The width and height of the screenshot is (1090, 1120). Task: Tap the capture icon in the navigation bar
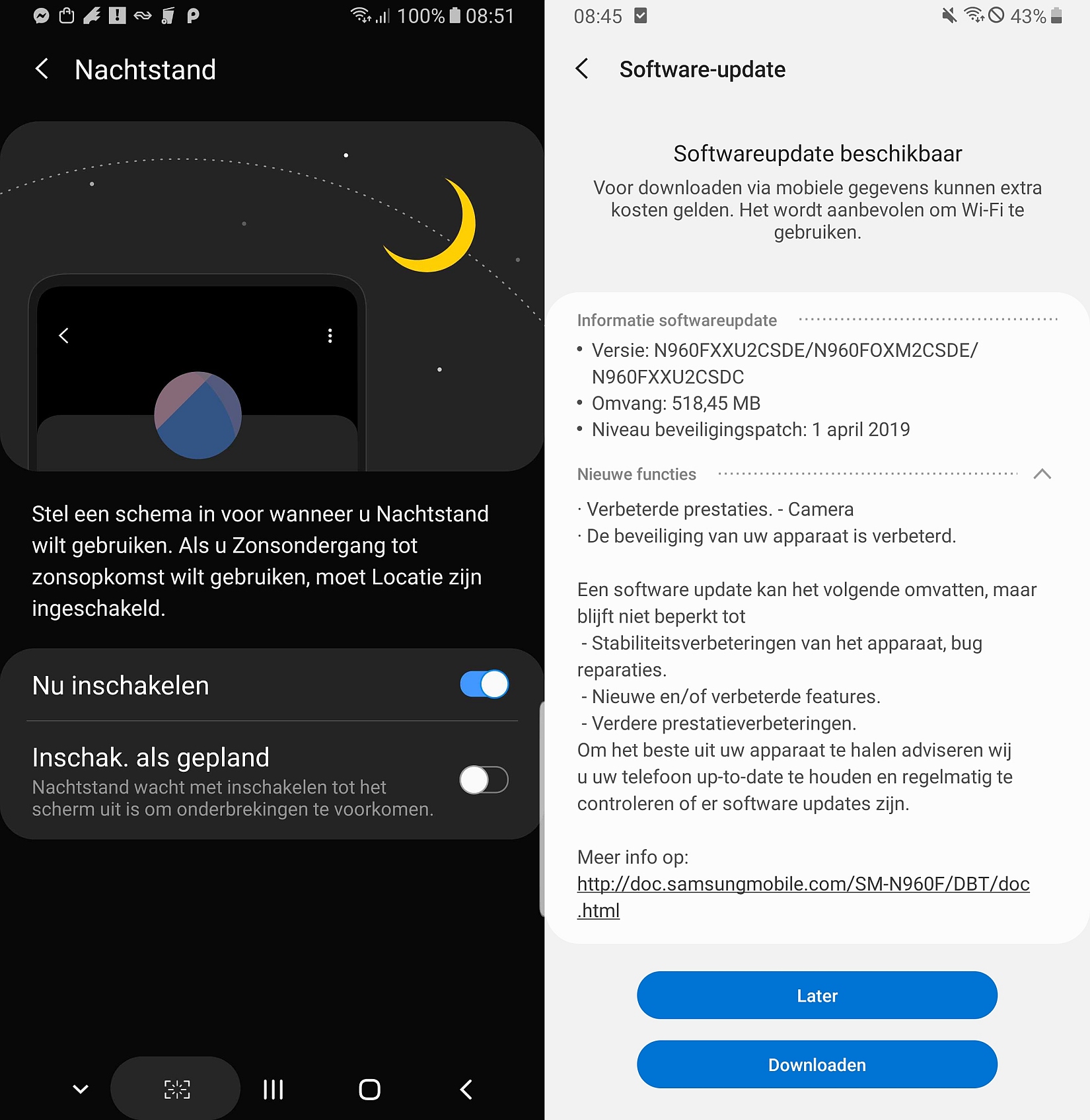[x=176, y=1089]
